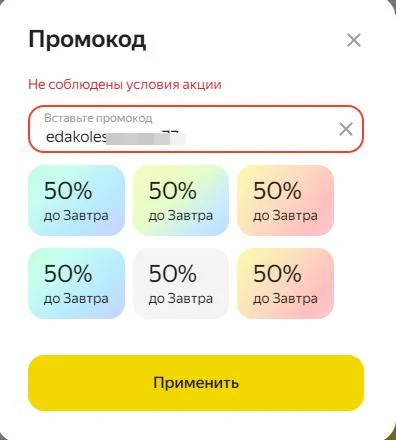This screenshot has height=440, width=396.
Task: Select the grey 50% до Завтра promo card
Action: coord(181,283)
